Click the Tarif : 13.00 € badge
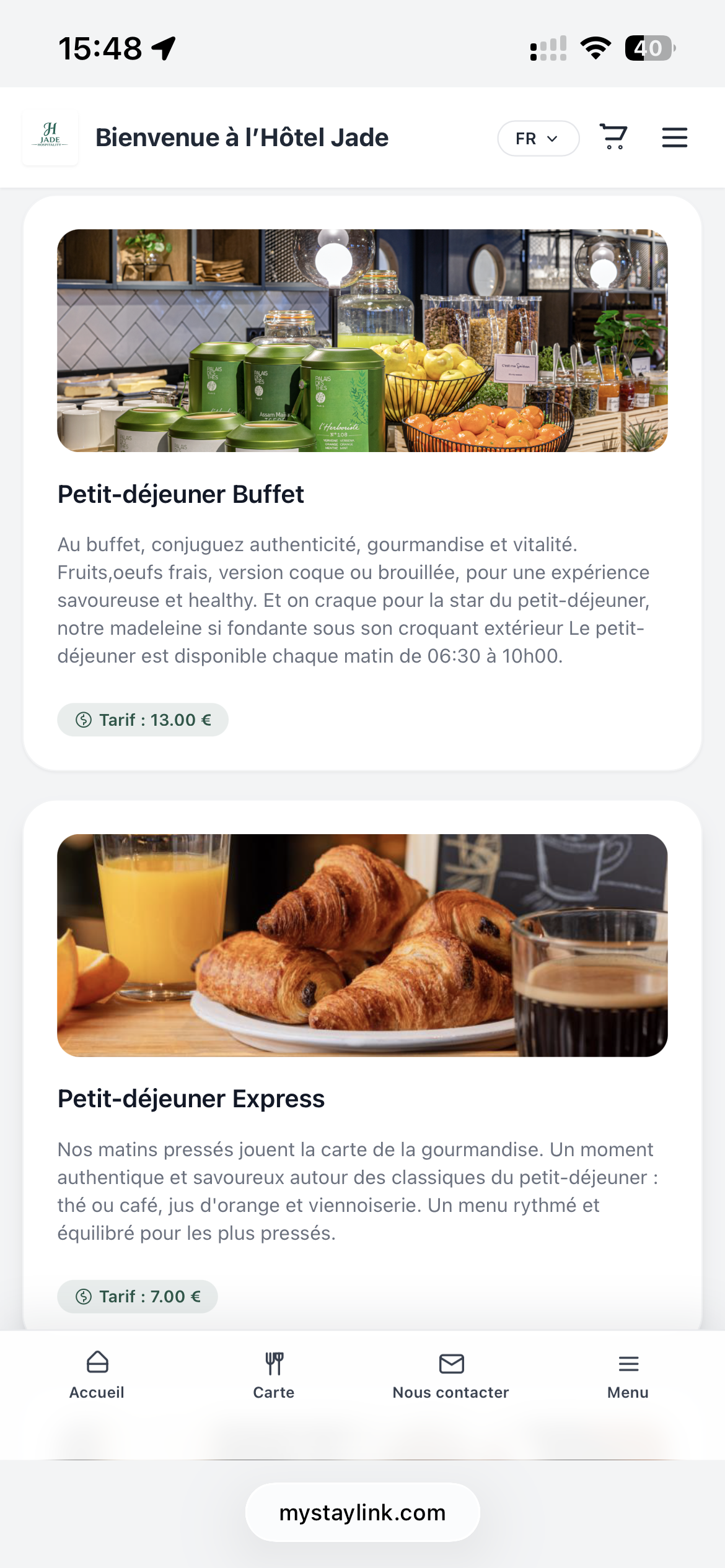The height and width of the screenshot is (1568, 725). (x=143, y=720)
